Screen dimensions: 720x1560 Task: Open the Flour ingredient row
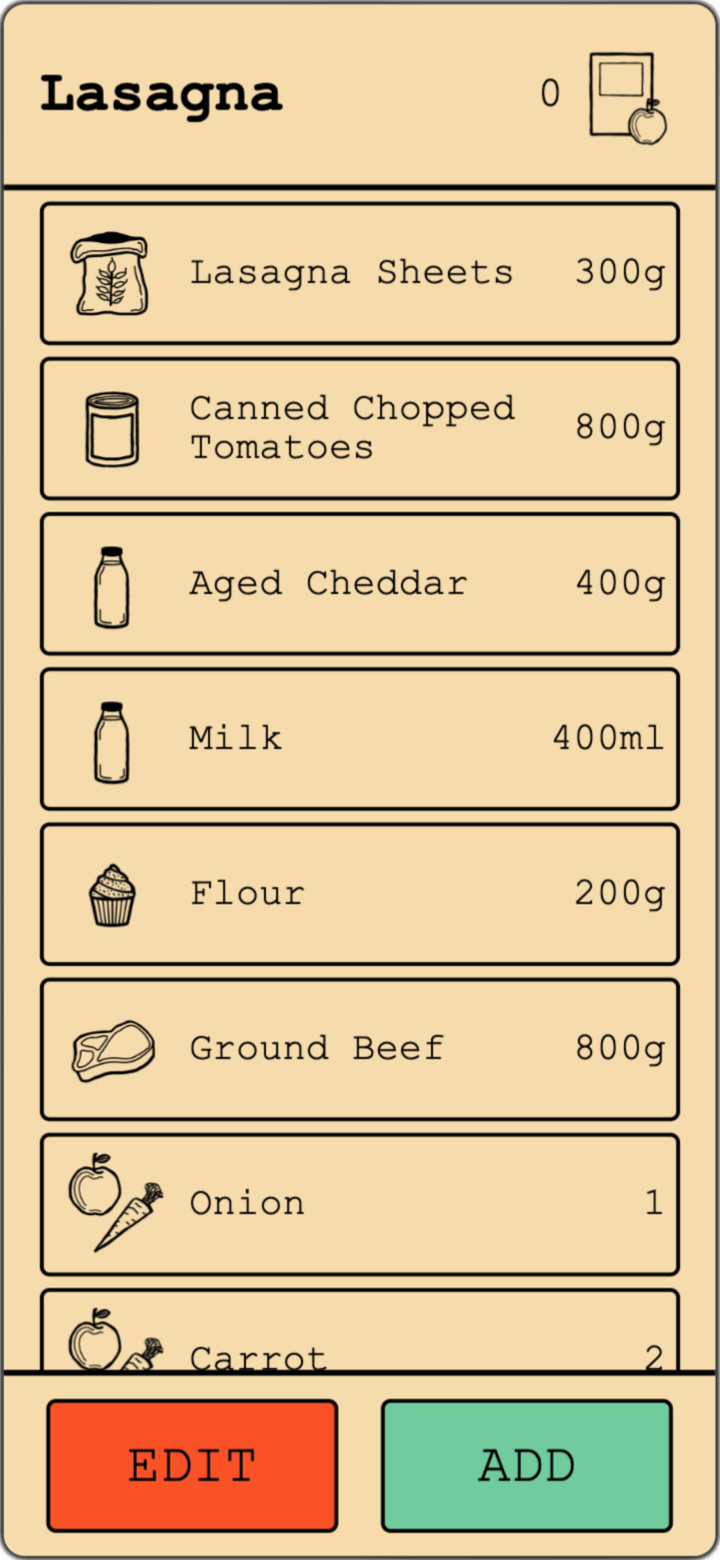pyautogui.click(x=360, y=893)
